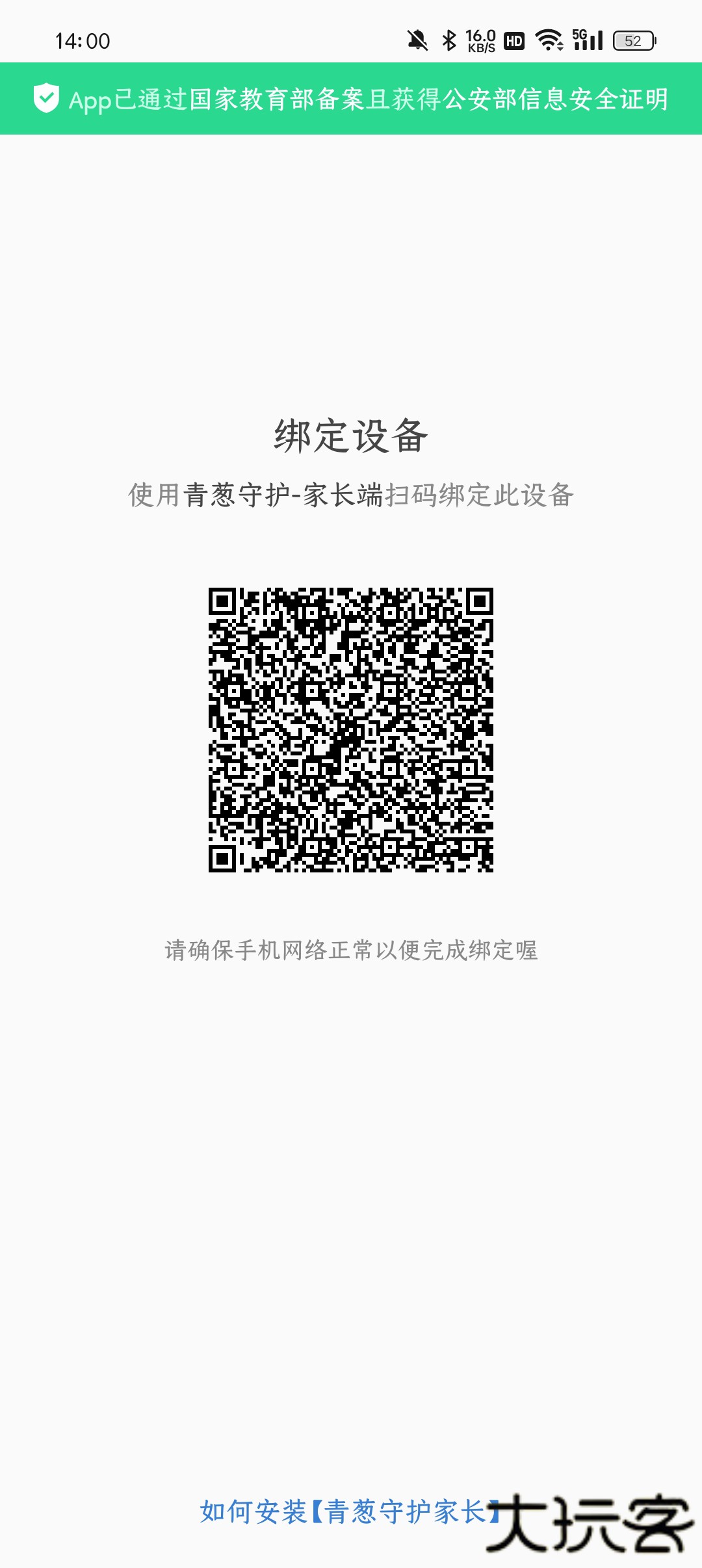
Task: Tap the green certification banner
Action: (351, 99)
